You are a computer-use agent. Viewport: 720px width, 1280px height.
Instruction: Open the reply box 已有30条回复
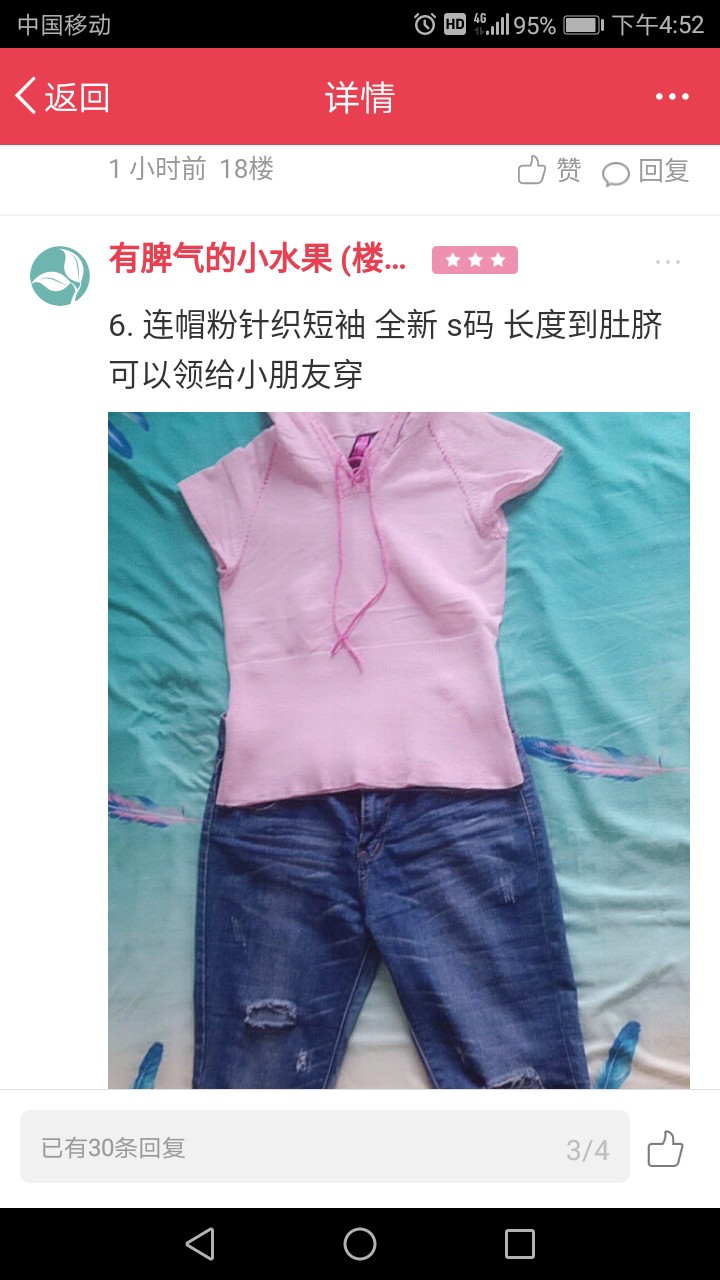point(325,1147)
